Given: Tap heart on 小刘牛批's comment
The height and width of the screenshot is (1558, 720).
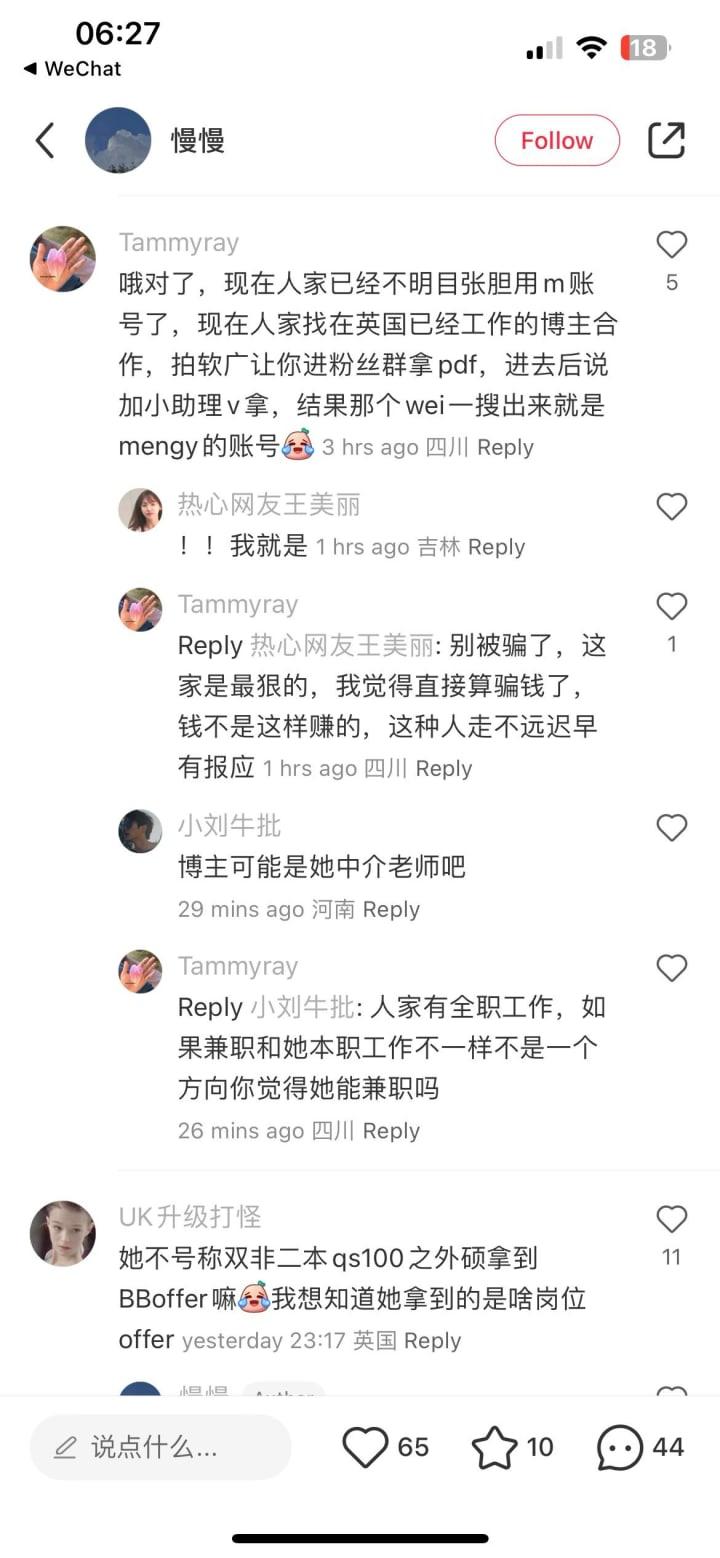Looking at the screenshot, I should [x=671, y=827].
